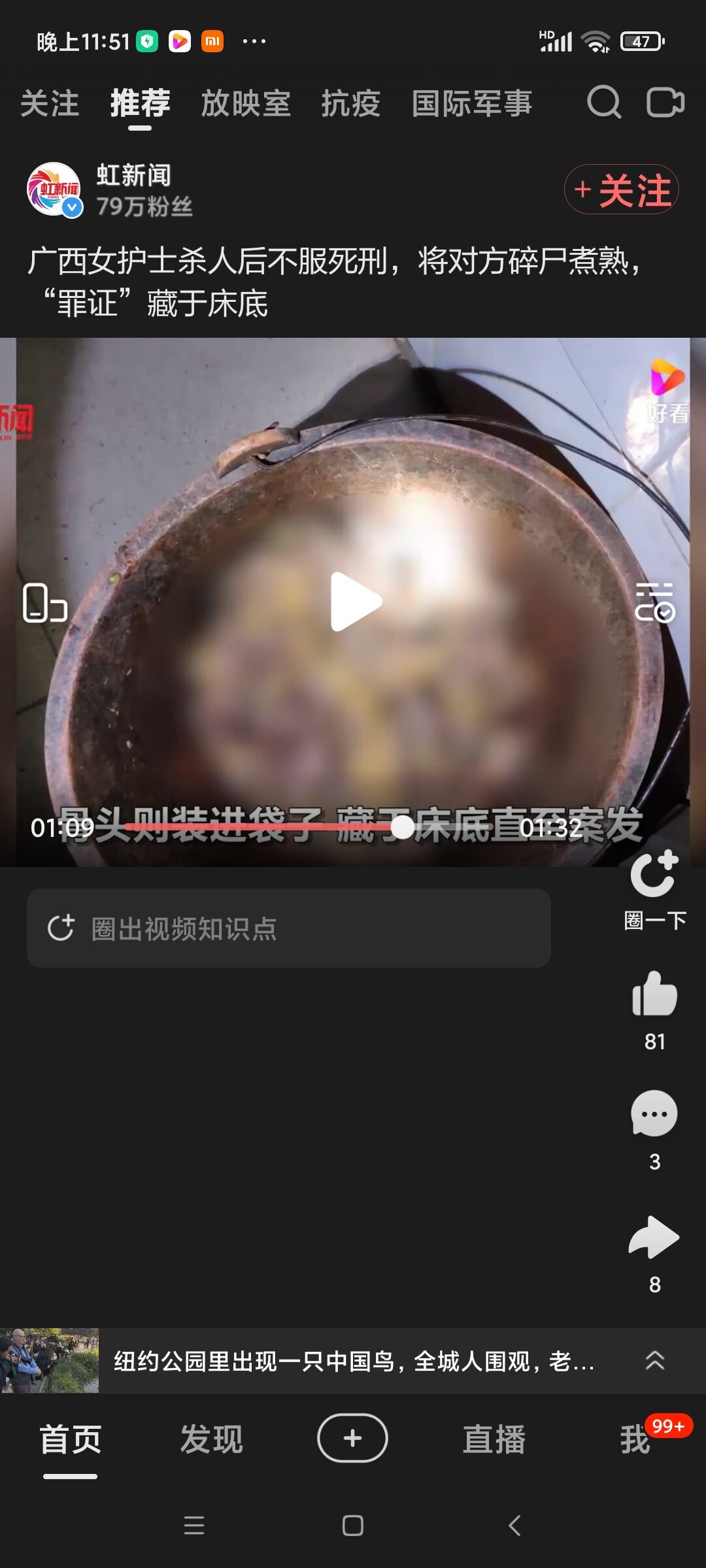This screenshot has height=1568, width=706.
Task: Open the playlist icon on the video
Action: click(654, 602)
